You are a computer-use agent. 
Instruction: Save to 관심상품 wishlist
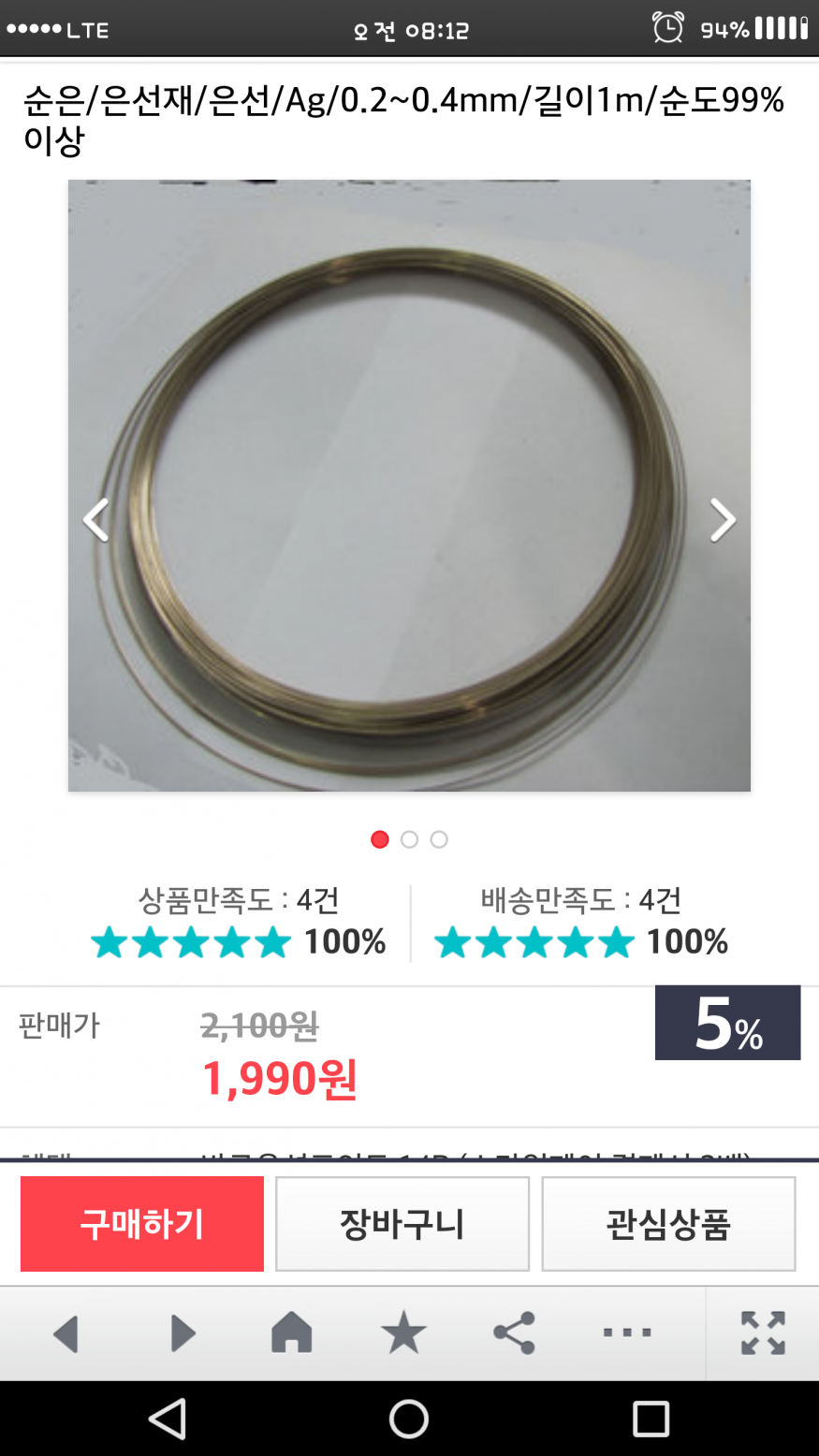click(x=668, y=1223)
